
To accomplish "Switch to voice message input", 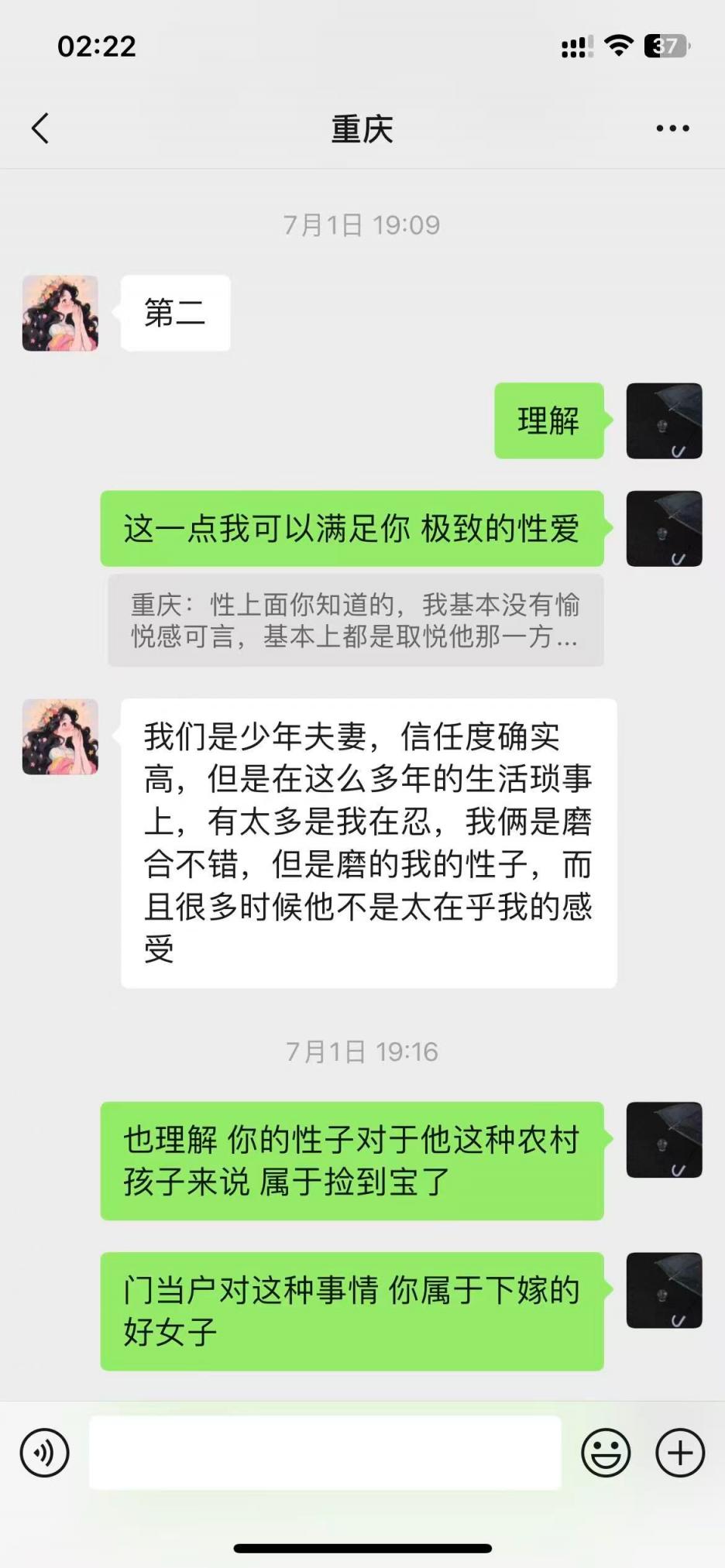I will coord(45,1453).
